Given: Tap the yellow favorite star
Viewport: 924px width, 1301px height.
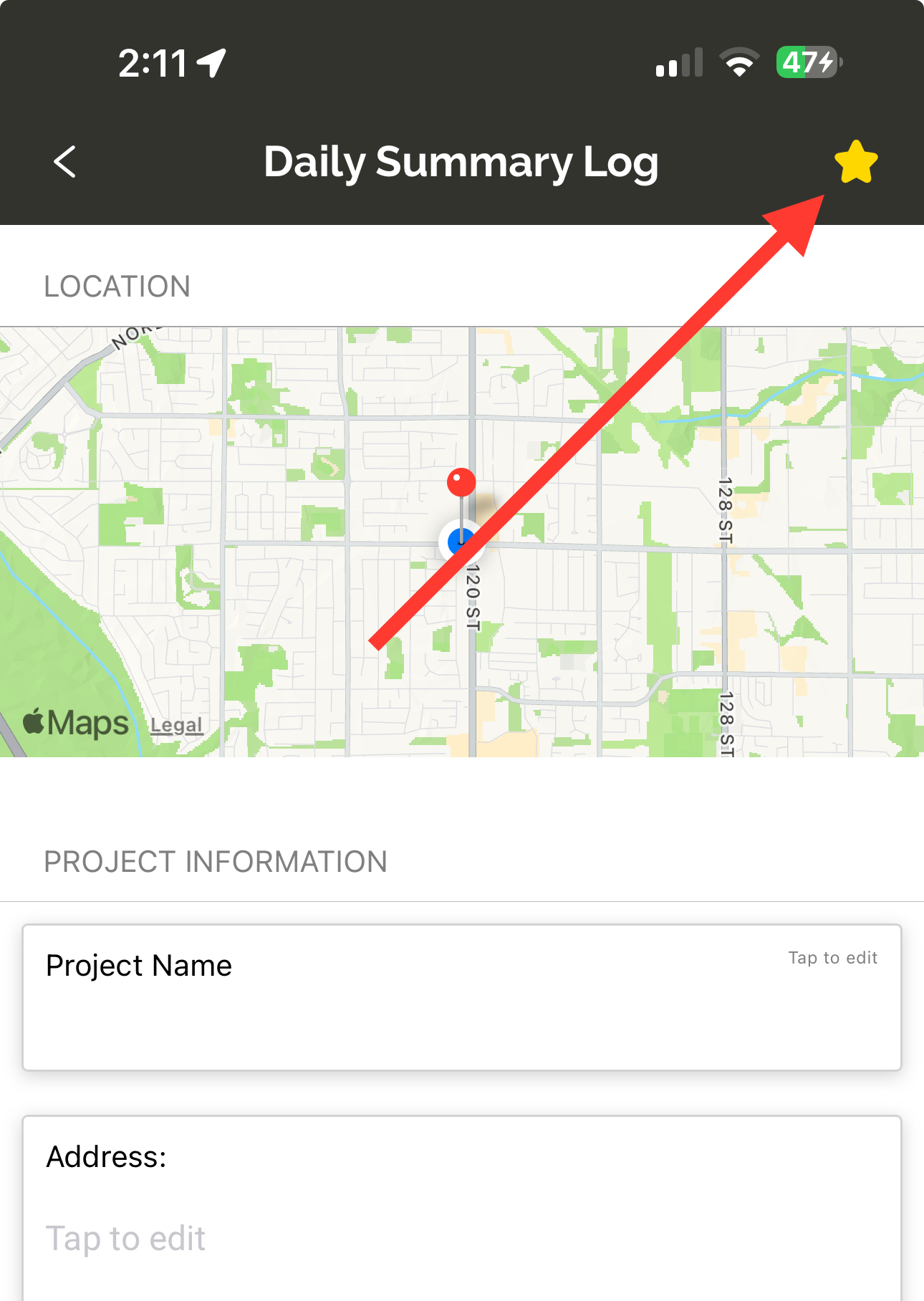Looking at the screenshot, I should pyautogui.click(x=855, y=163).
